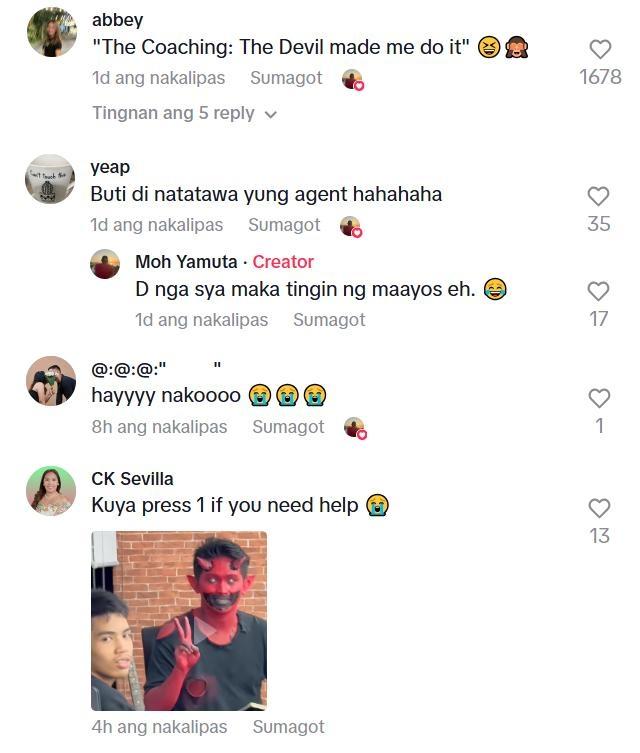The height and width of the screenshot is (753, 640).
Task: Reply to CK Sevilla's comment
Action: point(288,727)
